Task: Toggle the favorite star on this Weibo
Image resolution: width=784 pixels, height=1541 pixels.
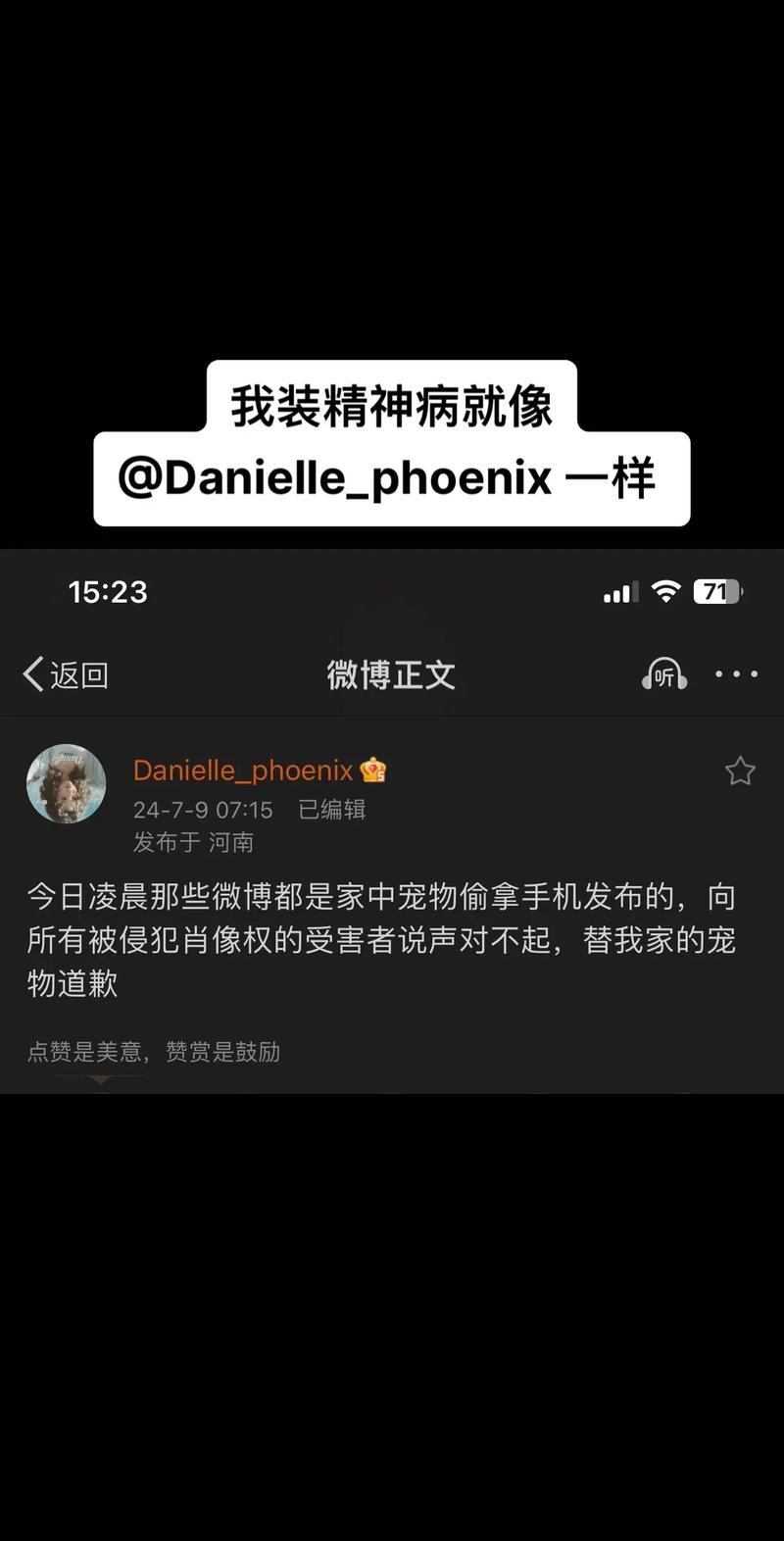Action: 740,770
